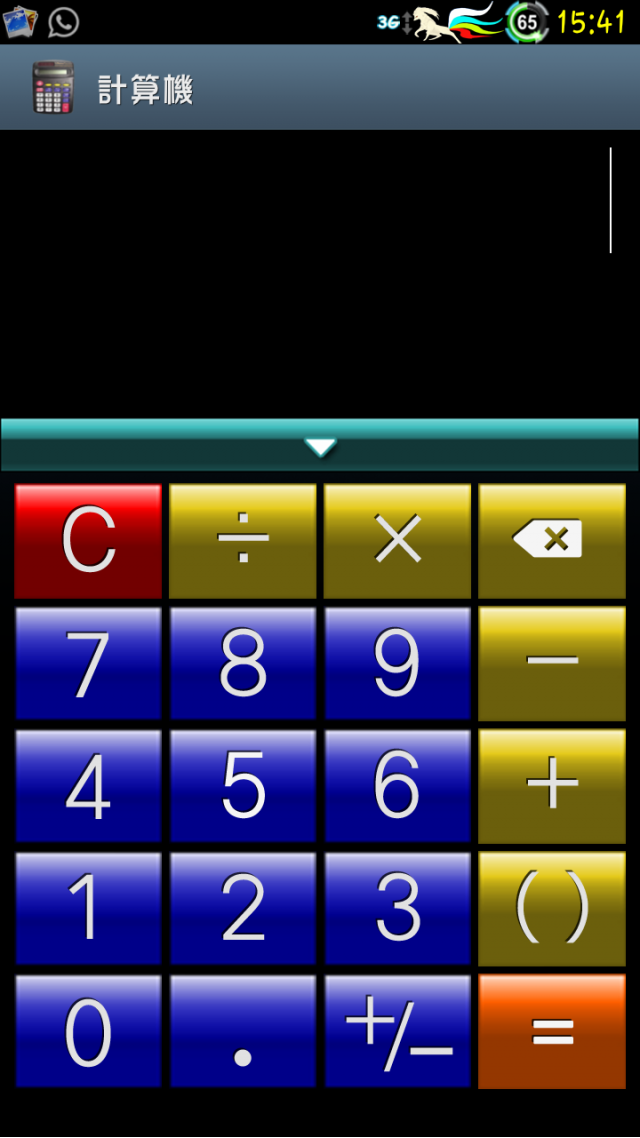Enter the digit 9
The image size is (640, 1138).
(x=397, y=664)
